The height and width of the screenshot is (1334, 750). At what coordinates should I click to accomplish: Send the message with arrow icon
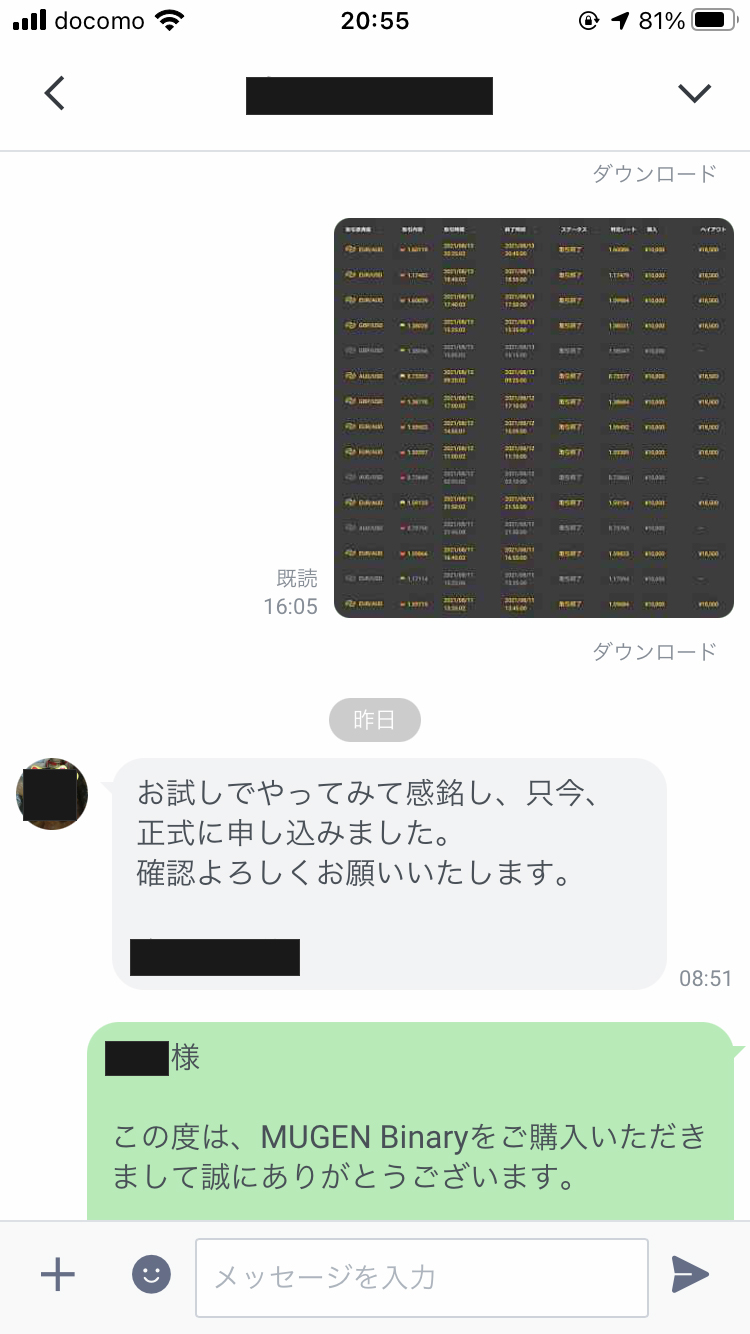point(690,1274)
